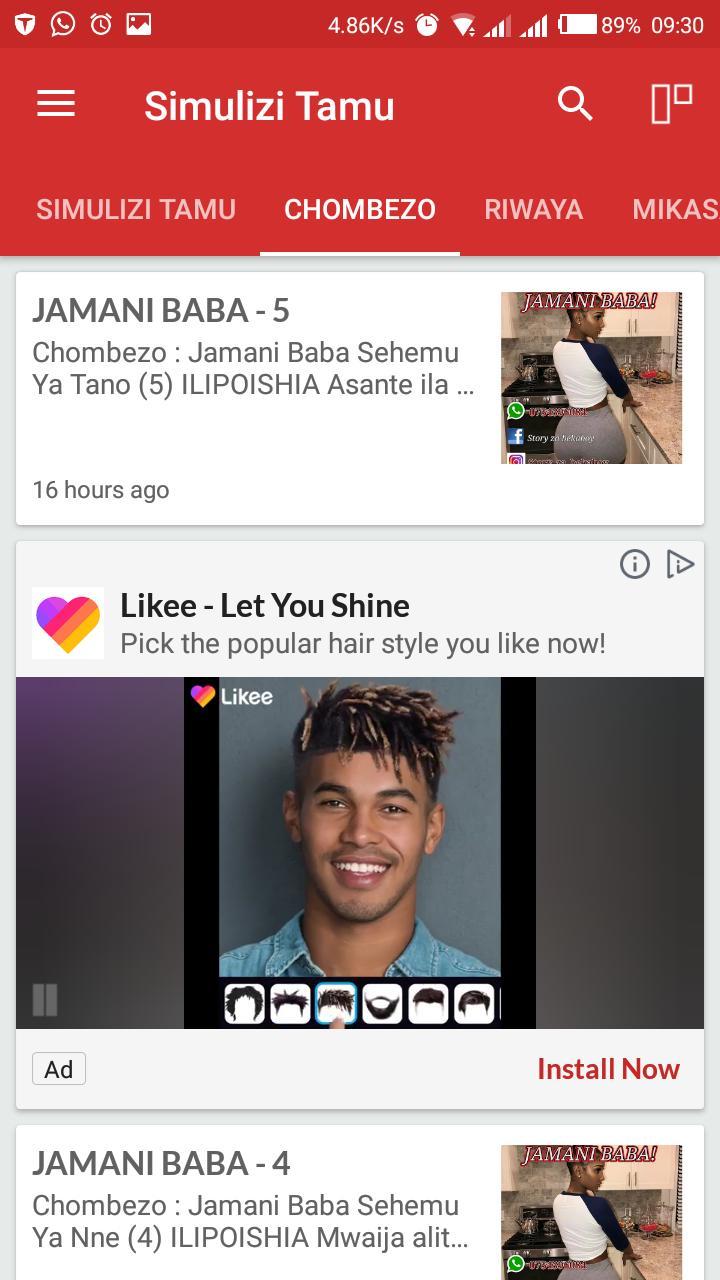The width and height of the screenshot is (720, 1280).
Task: Open the search icon in app bar
Action: pos(575,104)
